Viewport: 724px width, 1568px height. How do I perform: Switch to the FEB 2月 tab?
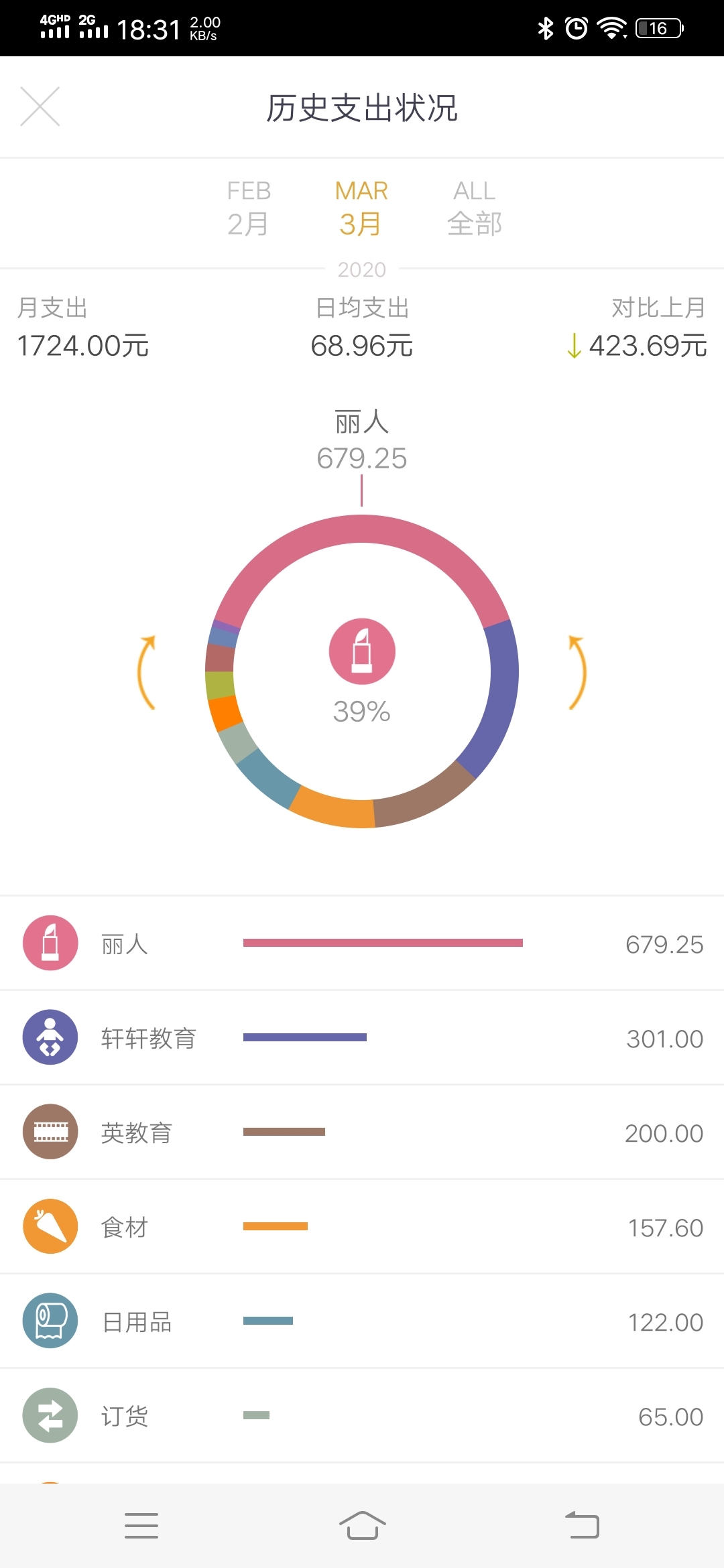click(x=249, y=208)
